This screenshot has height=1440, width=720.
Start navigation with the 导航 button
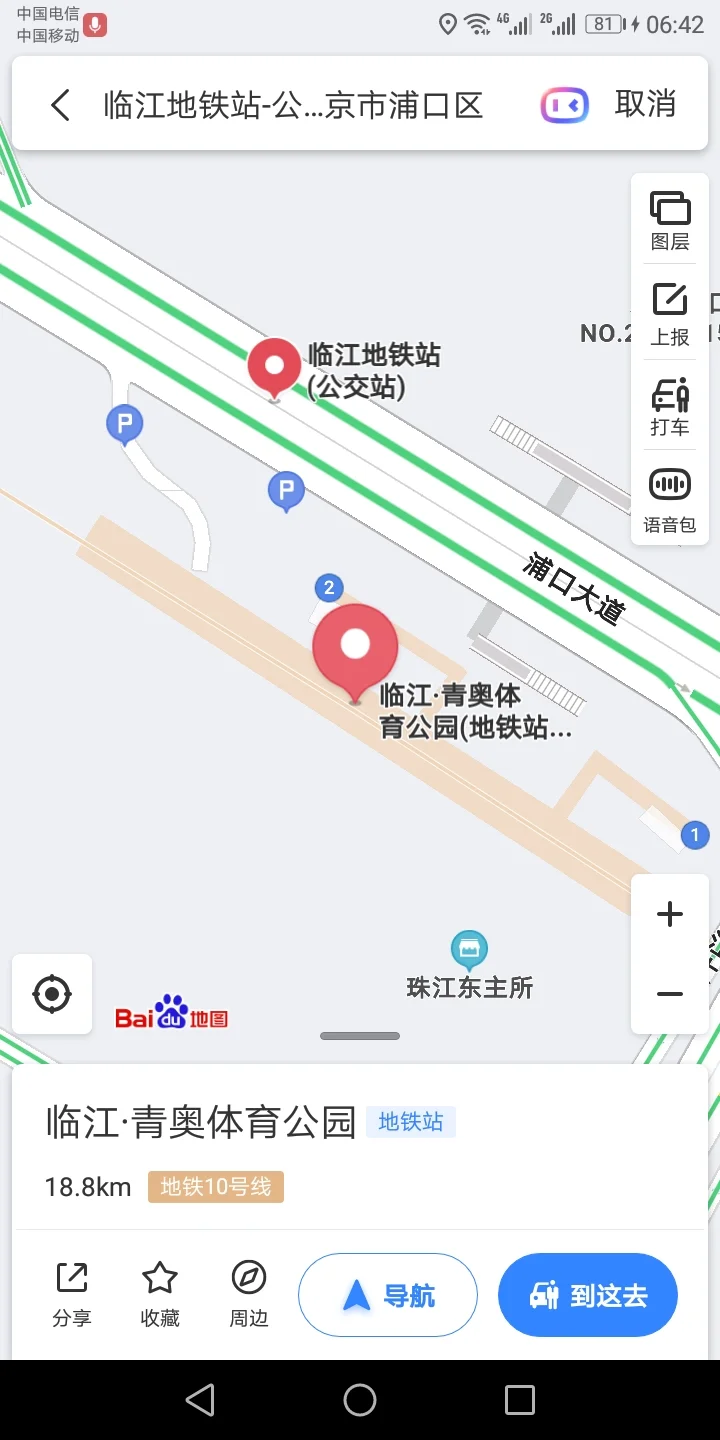click(388, 1294)
